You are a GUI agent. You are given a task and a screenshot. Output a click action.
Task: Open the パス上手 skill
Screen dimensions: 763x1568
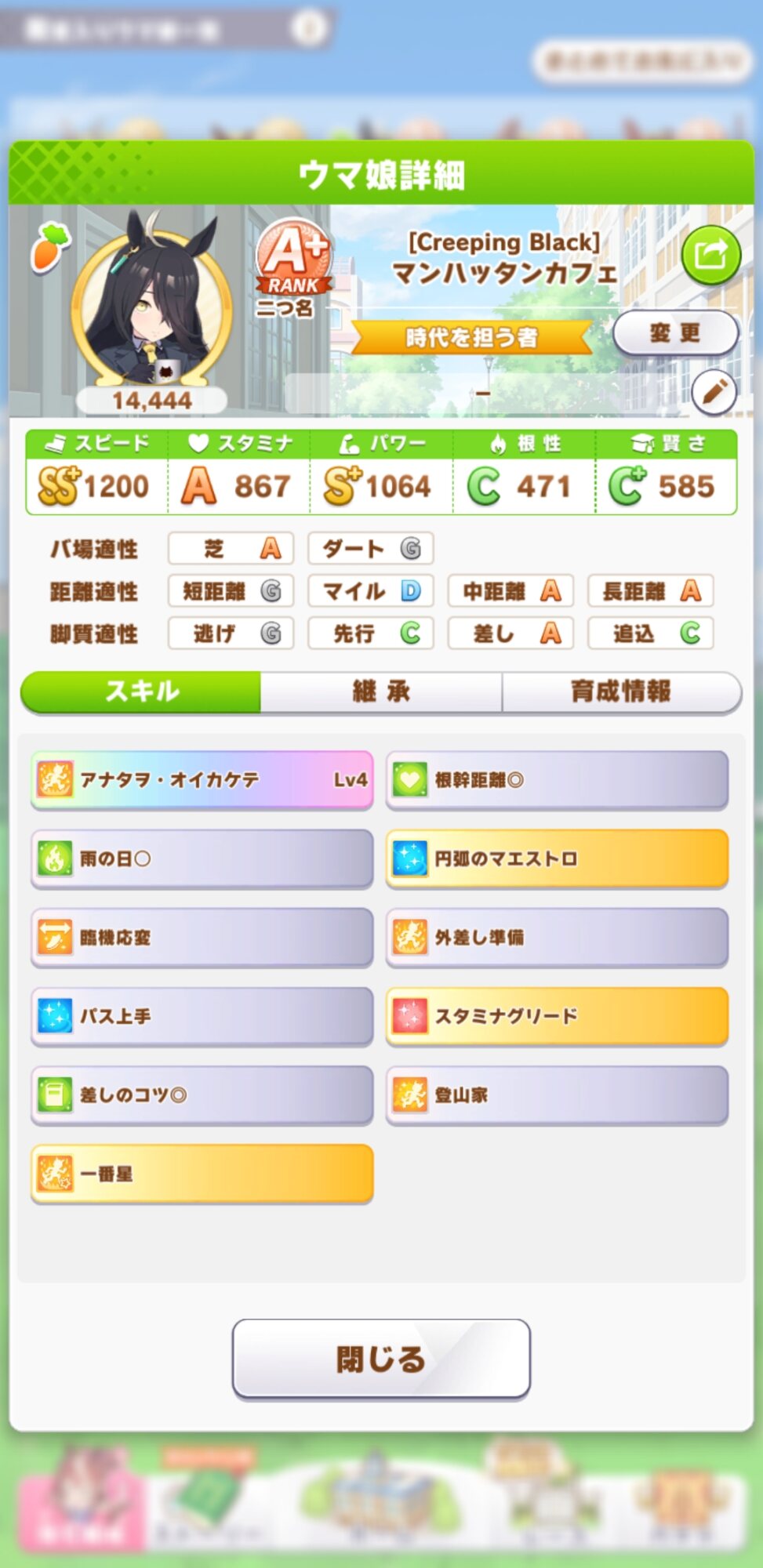[x=202, y=1016]
